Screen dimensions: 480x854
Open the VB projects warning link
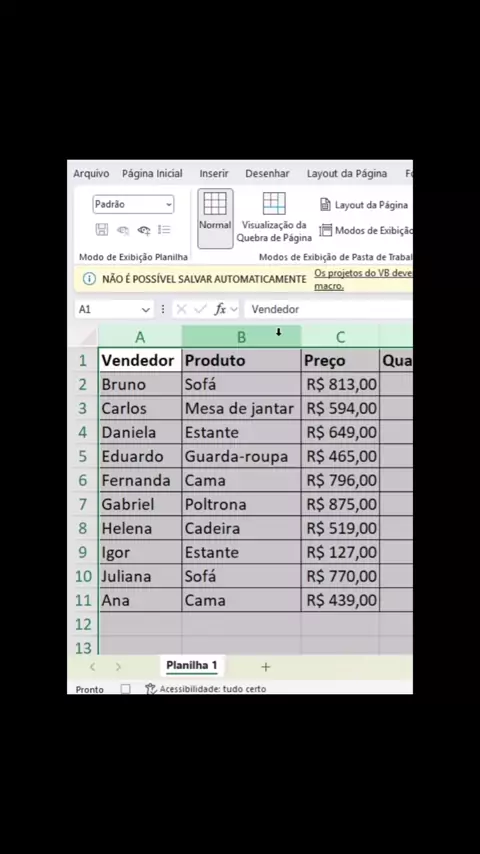tap(363, 279)
